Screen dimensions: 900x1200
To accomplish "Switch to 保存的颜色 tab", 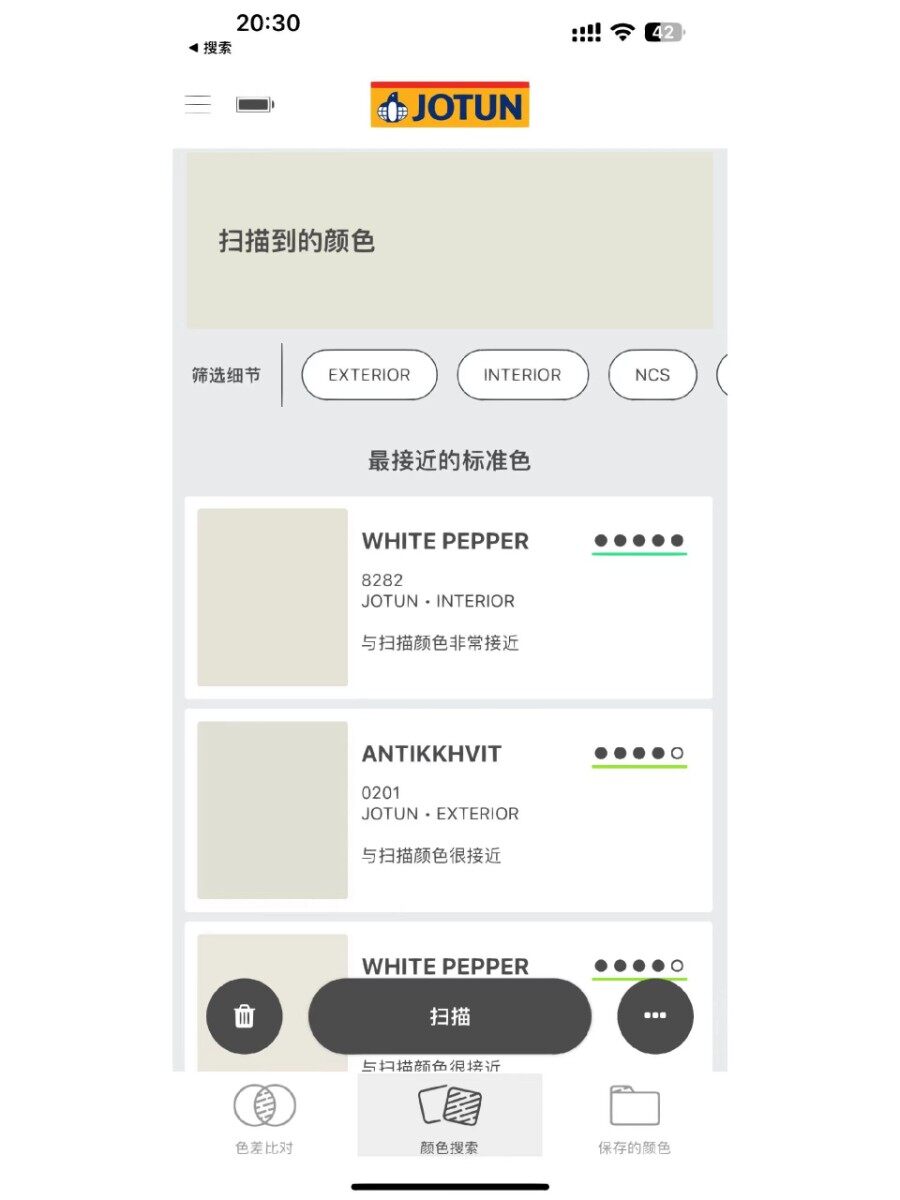I will coord(634,1120).
